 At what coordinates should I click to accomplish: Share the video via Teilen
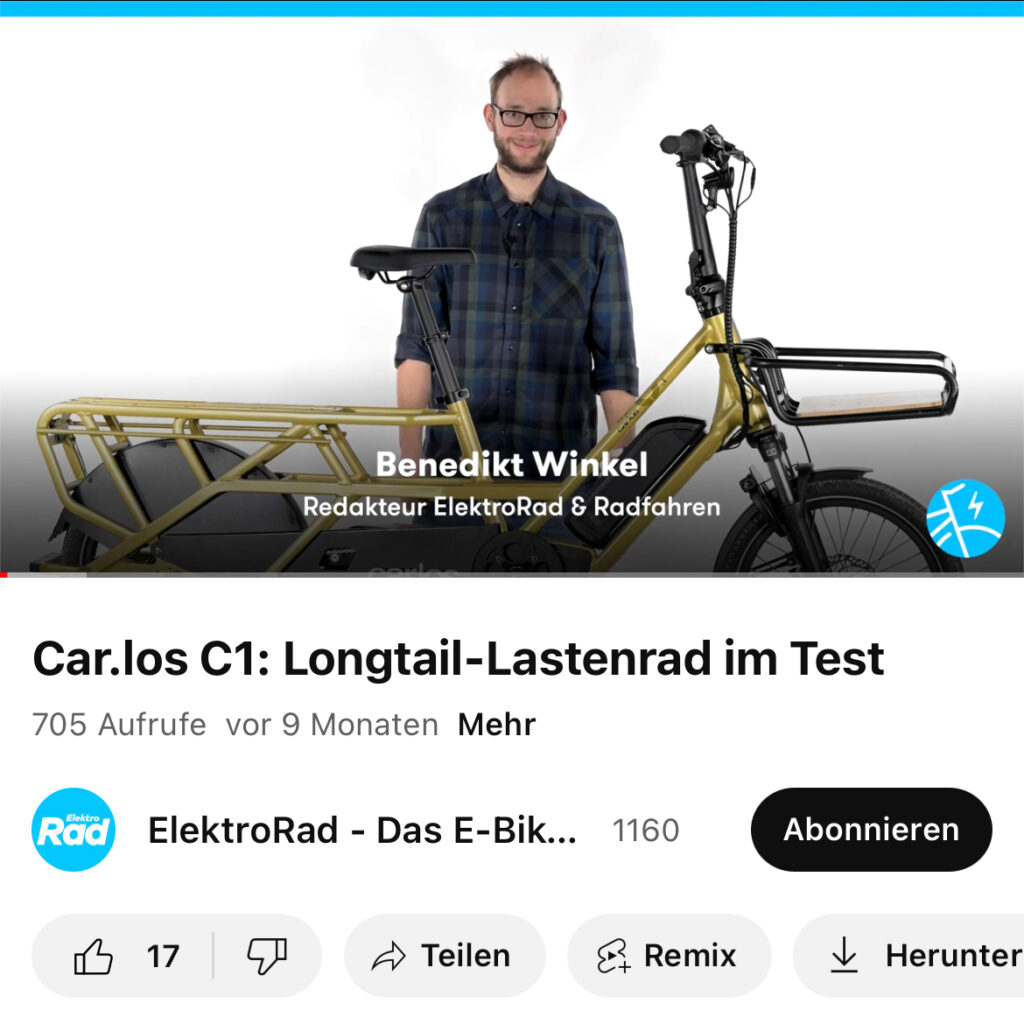point(444,956)
